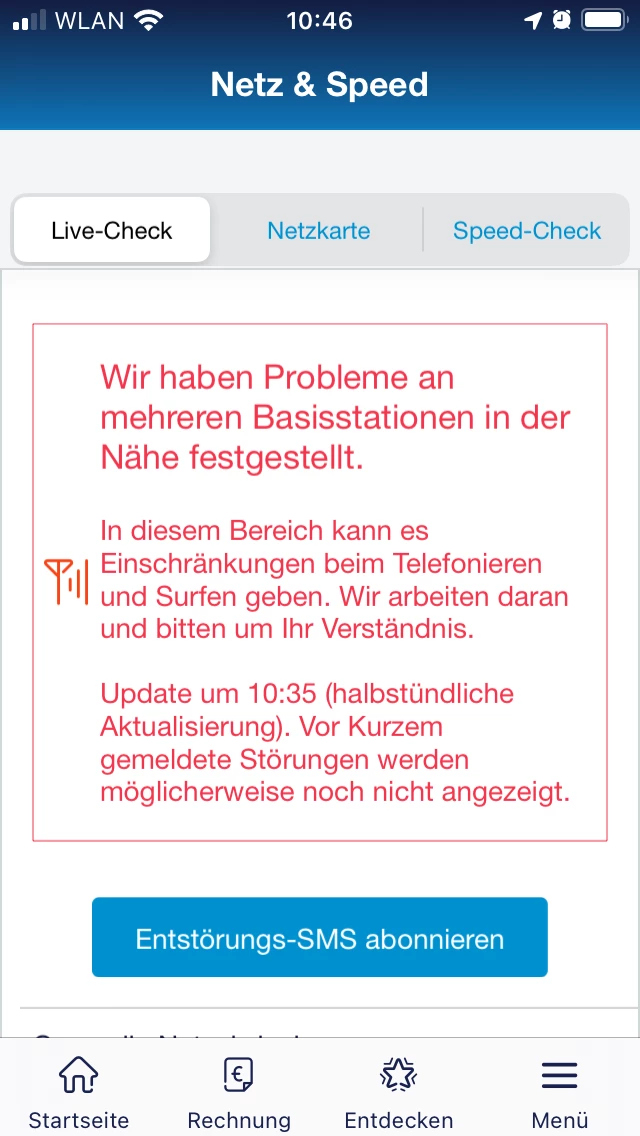Open the Rechnung tab
The width and height of the screenshot is (640, 1136).
coord(239,1092)
